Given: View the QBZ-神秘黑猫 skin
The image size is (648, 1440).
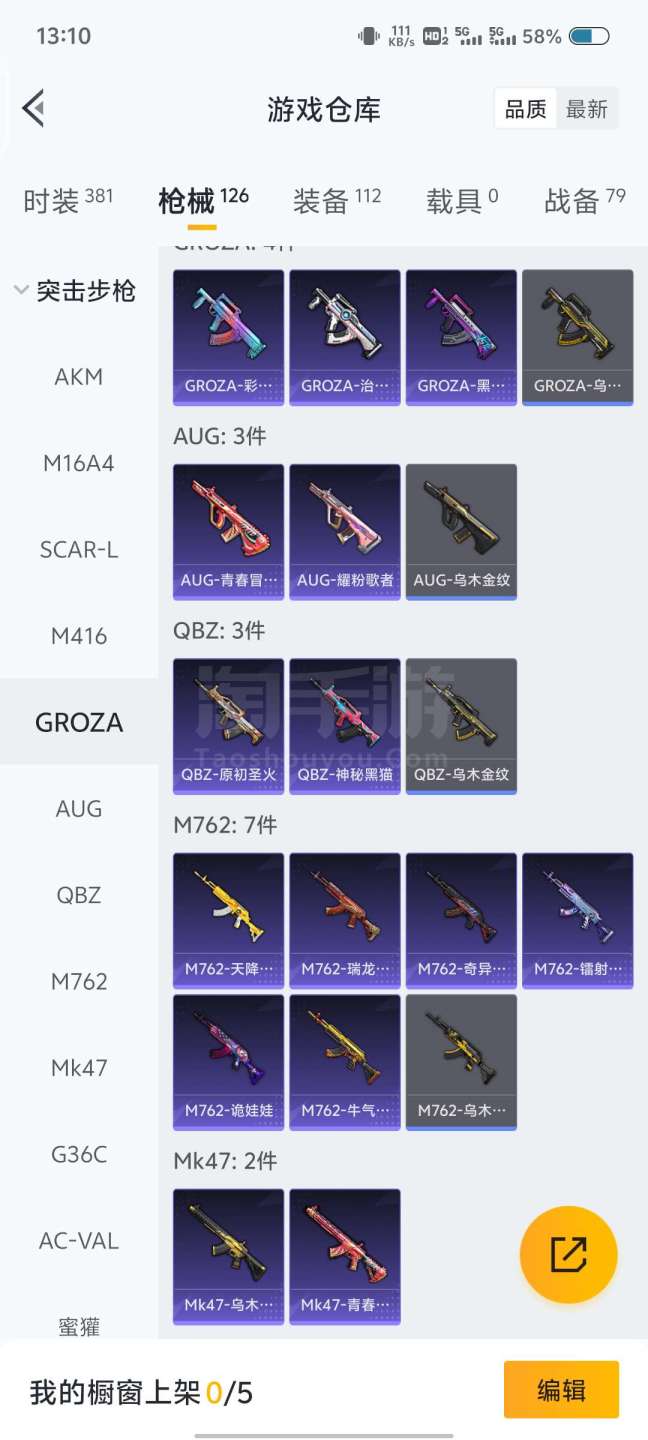Looking at the screenshot, I should point(345,725).
